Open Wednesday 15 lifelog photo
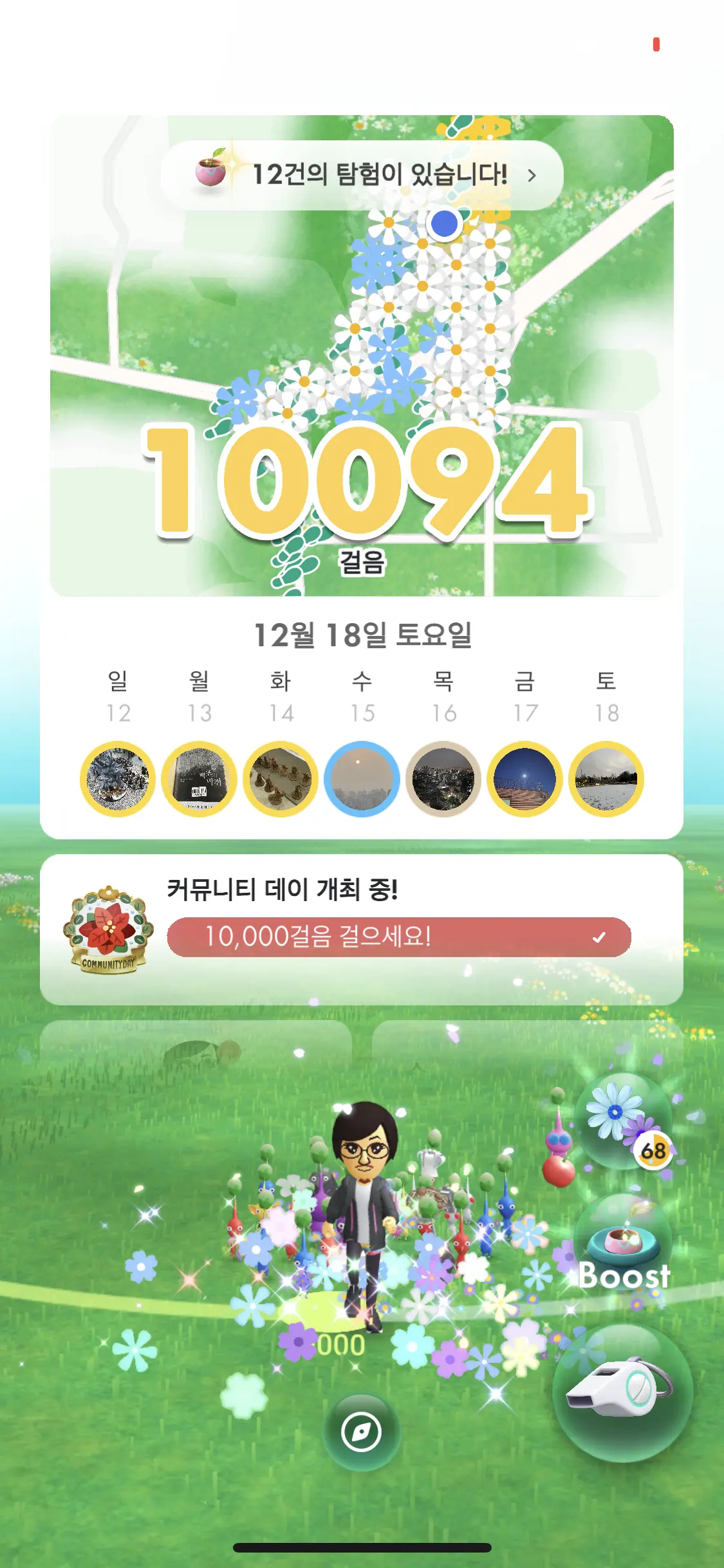This screenshot has width=724, height=1568. 362,779
